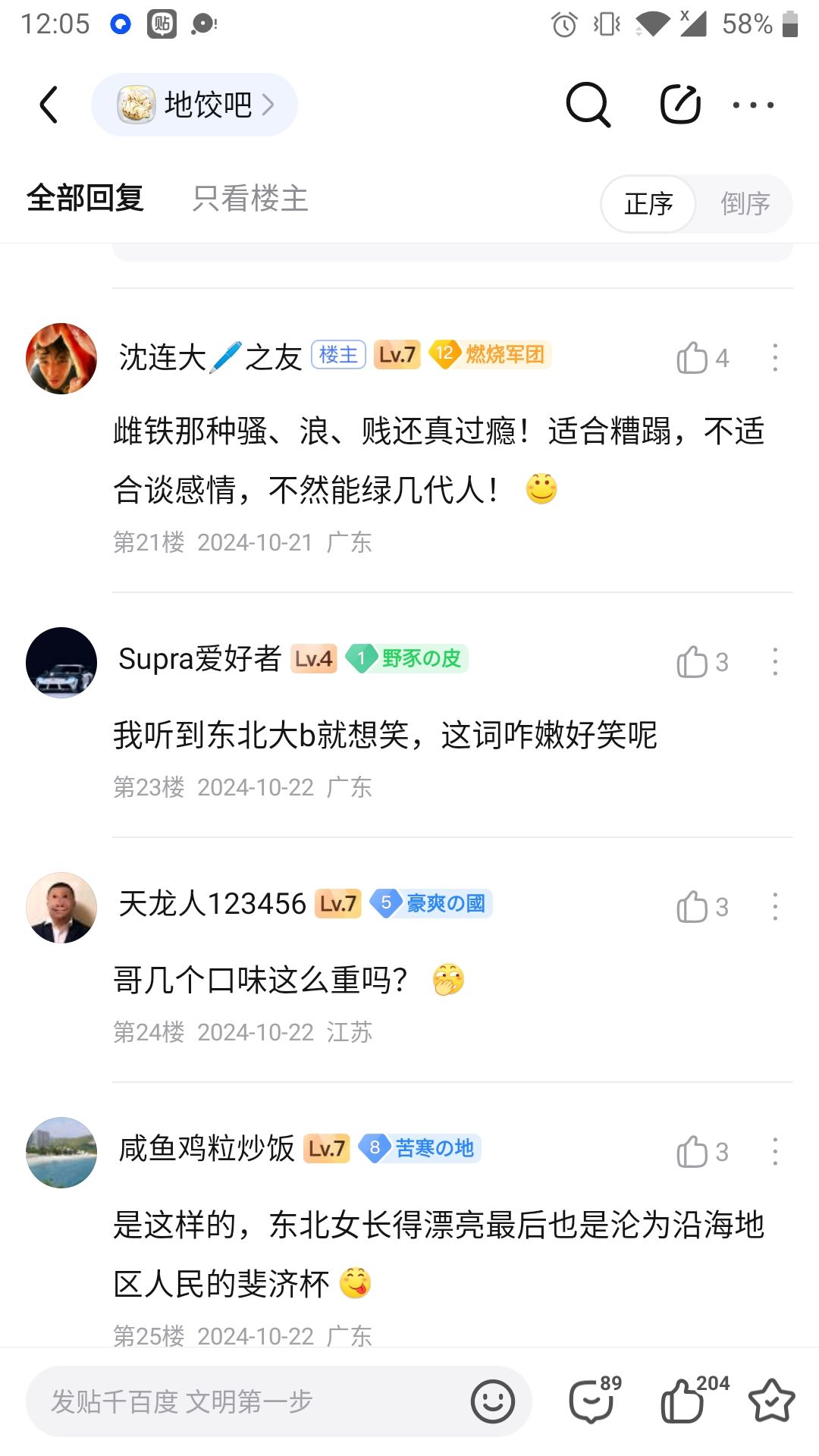Viewport: 819px width, 1456px height.
Task: Like the reply from 天龙人123456
Action: (x=692, y=907)
